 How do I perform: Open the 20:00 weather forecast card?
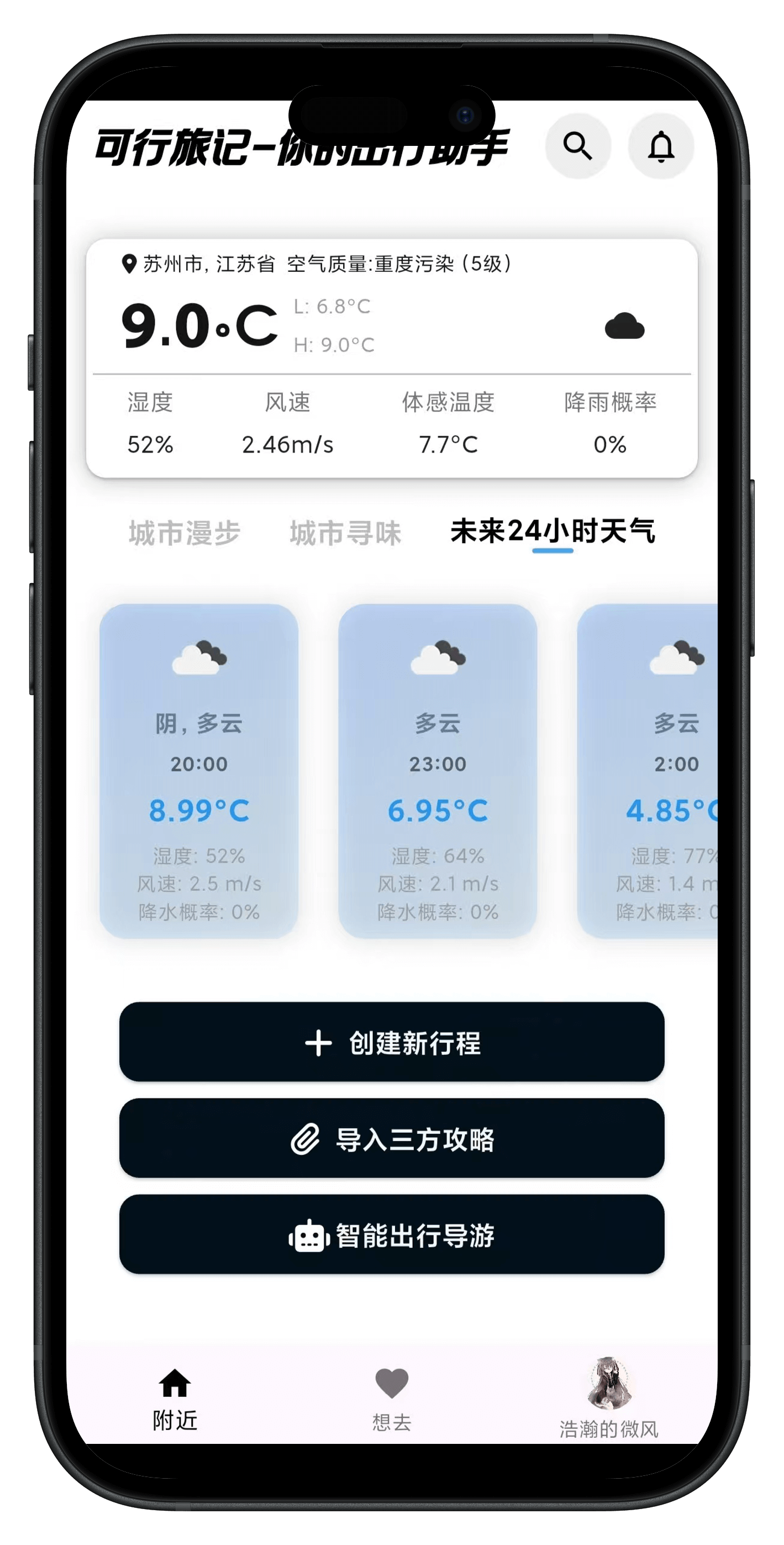coord(198,771)
